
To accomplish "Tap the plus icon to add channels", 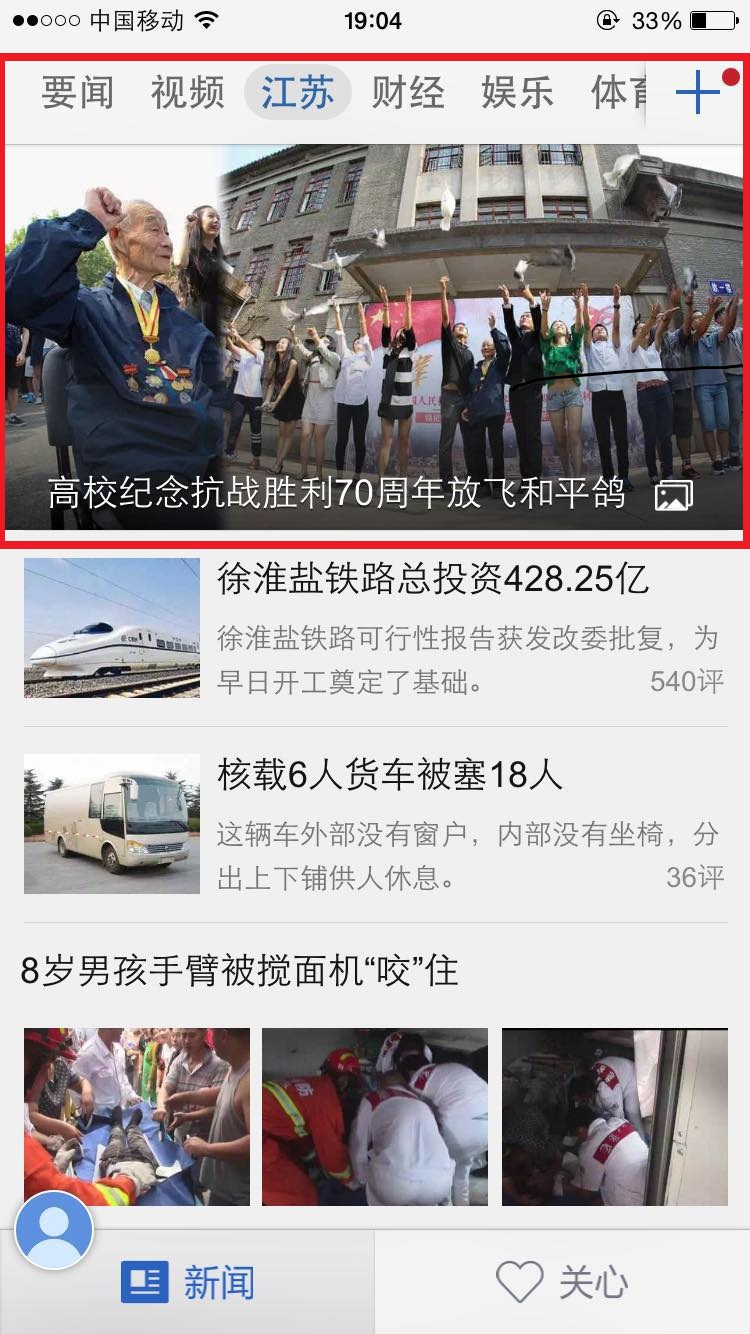I will pos(698,93).
